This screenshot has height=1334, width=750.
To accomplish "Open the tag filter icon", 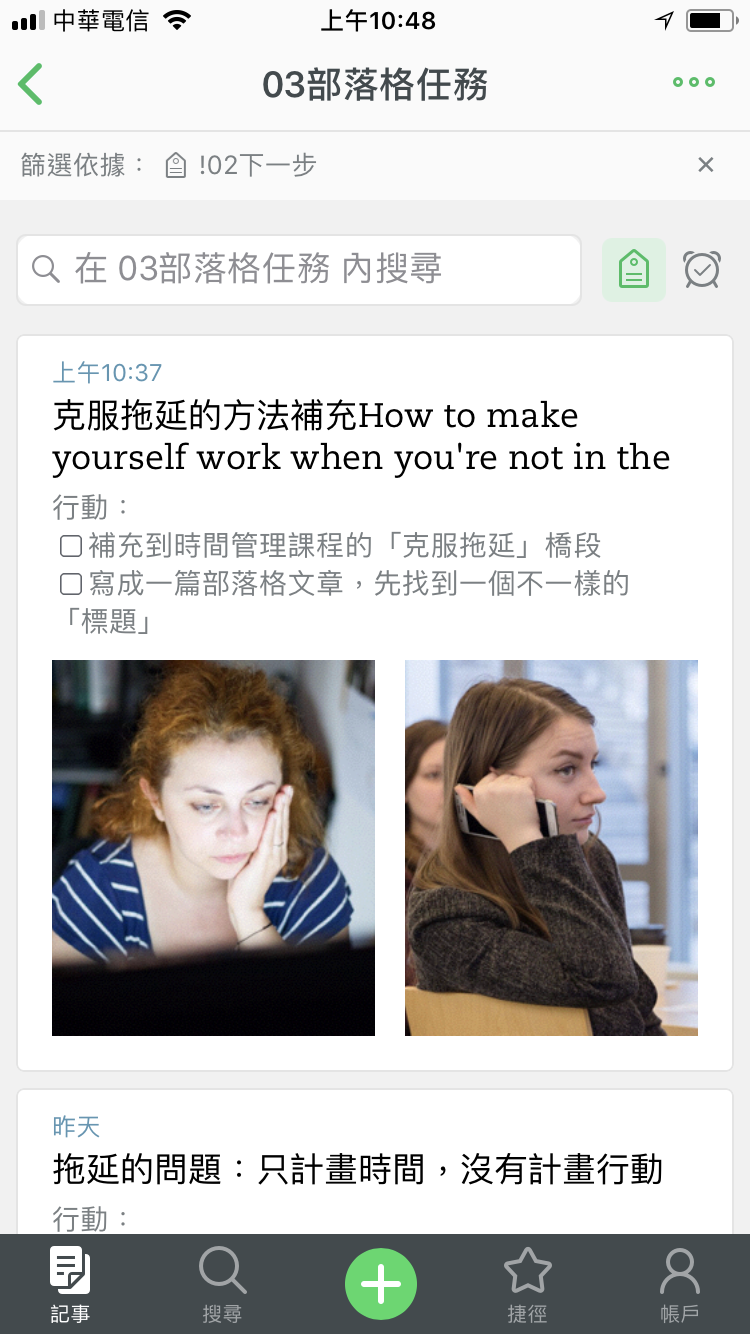I will (633, 269).
